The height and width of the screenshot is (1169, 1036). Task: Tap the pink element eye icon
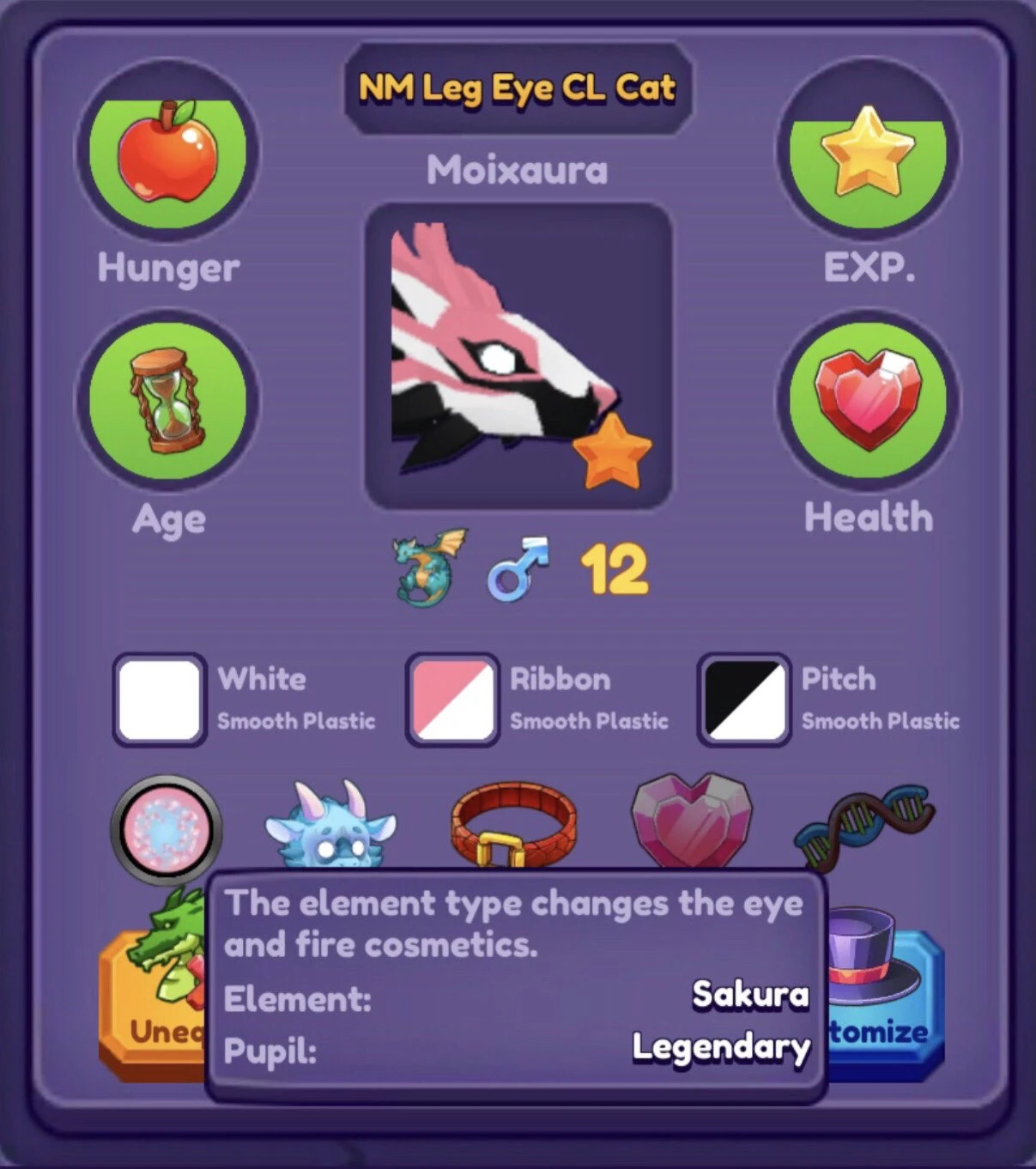point(166,830)
